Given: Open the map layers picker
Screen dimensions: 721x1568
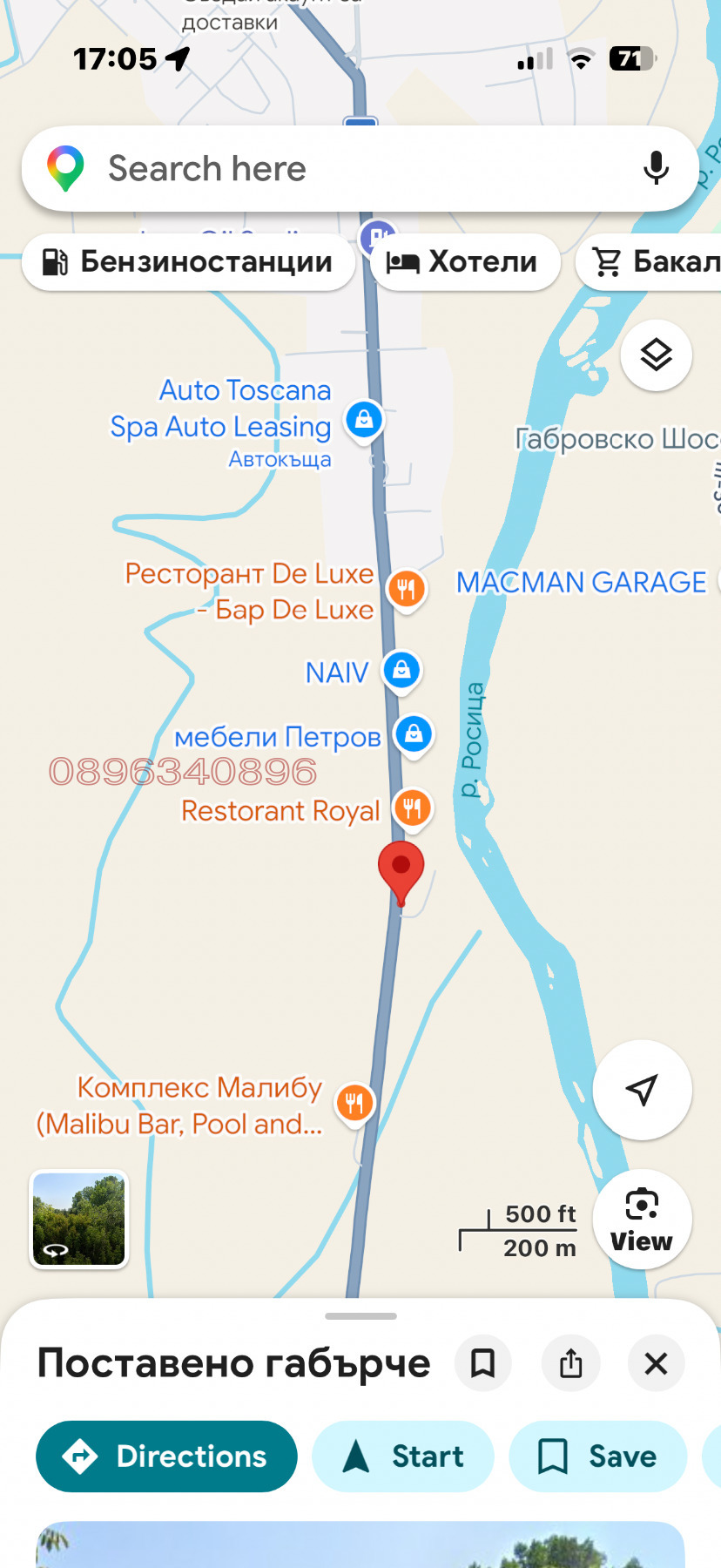Looking at the screenshot, I should click(656, 355).
